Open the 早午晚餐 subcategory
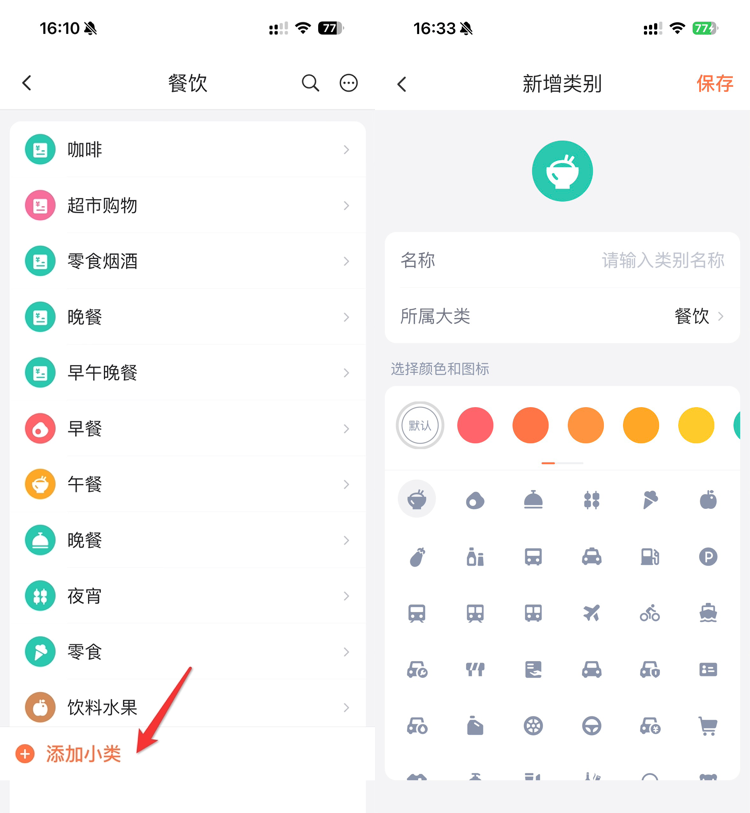 point(187,373)
